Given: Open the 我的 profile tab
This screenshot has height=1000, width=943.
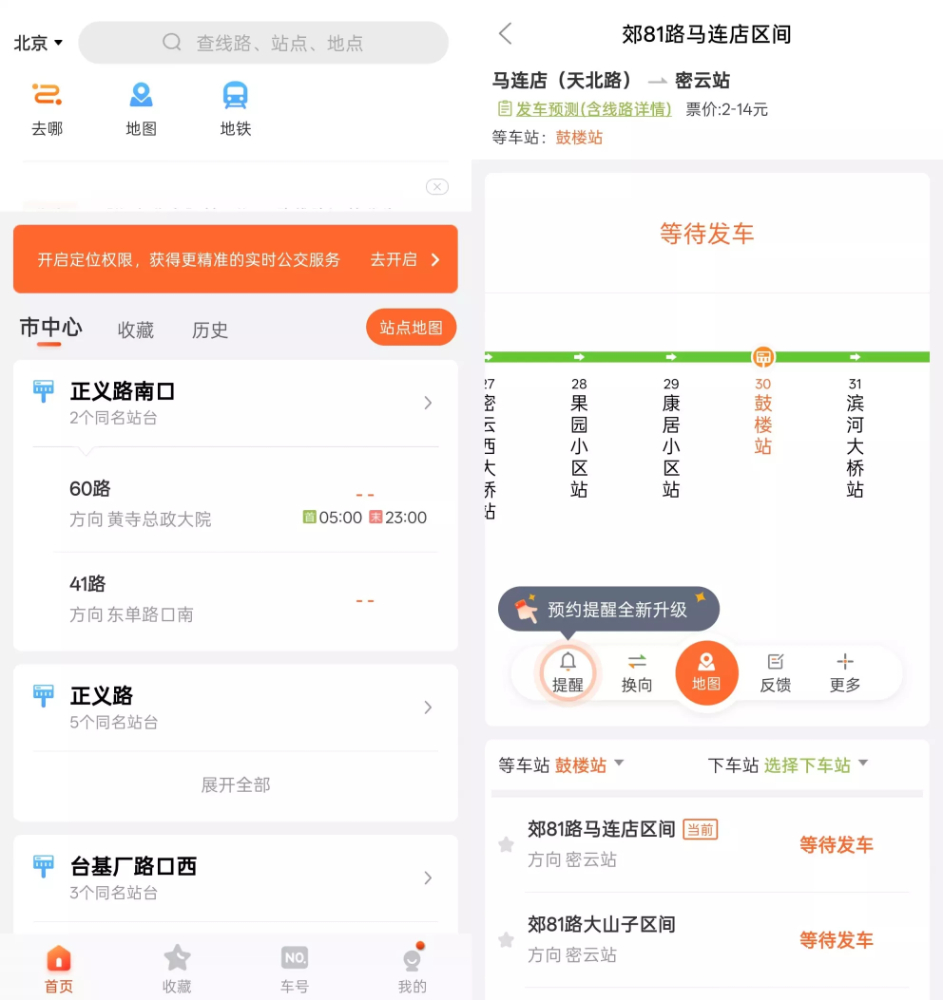Looking at the screenshot, I should point(412,969).
